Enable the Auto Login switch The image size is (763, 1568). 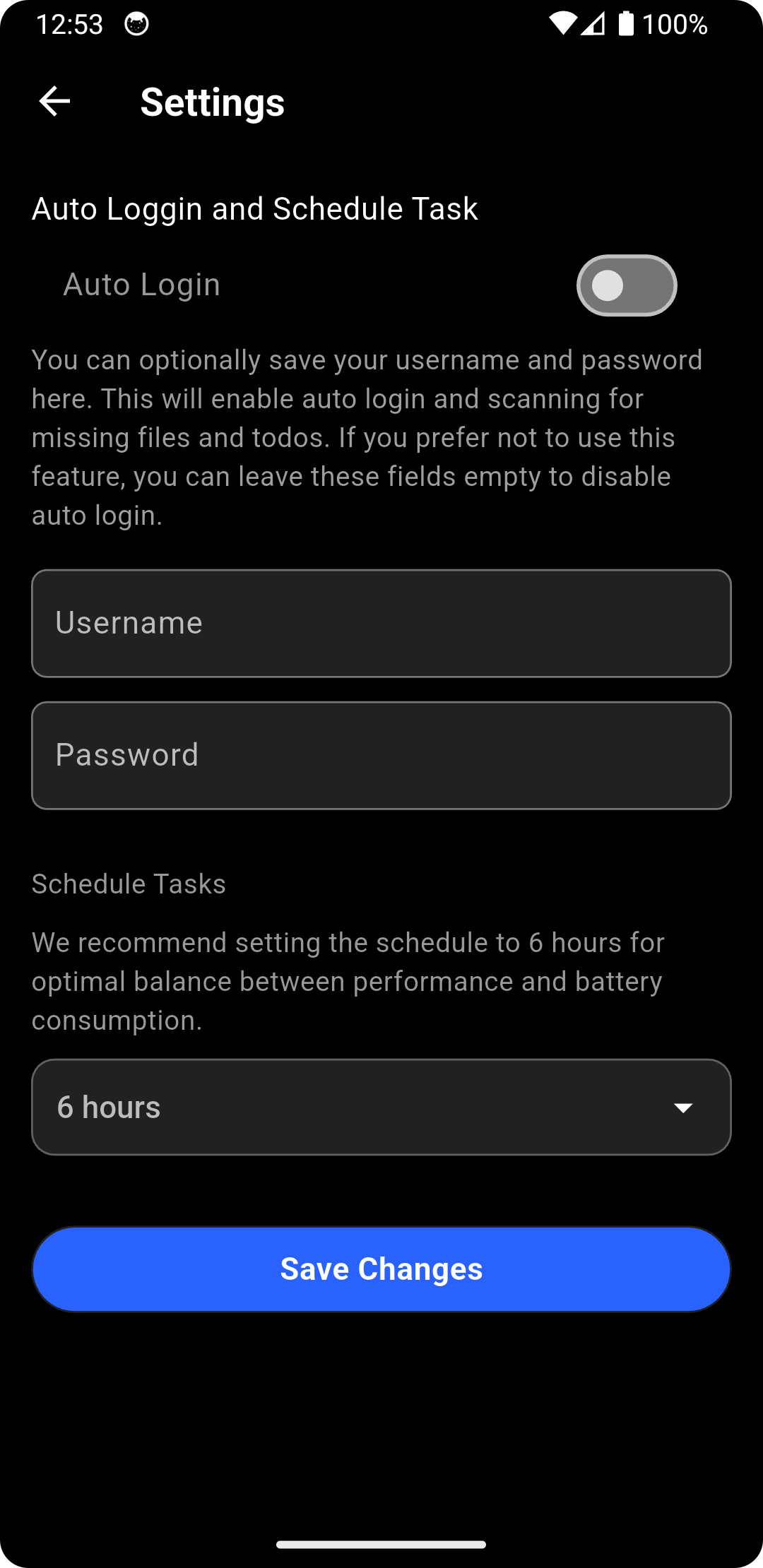(626, 285)
